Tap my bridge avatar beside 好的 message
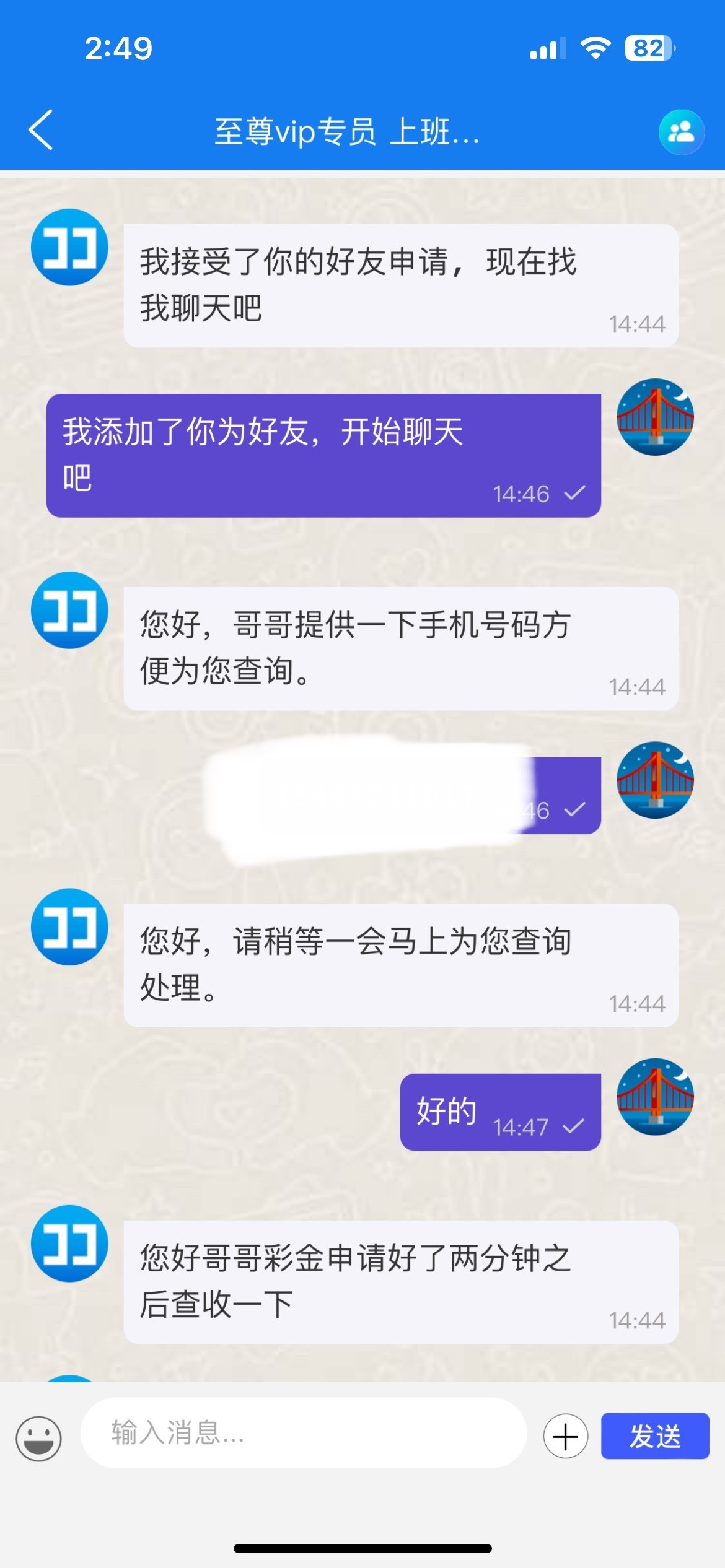This screenshot has width=725, height=1568. point(654,1097)
